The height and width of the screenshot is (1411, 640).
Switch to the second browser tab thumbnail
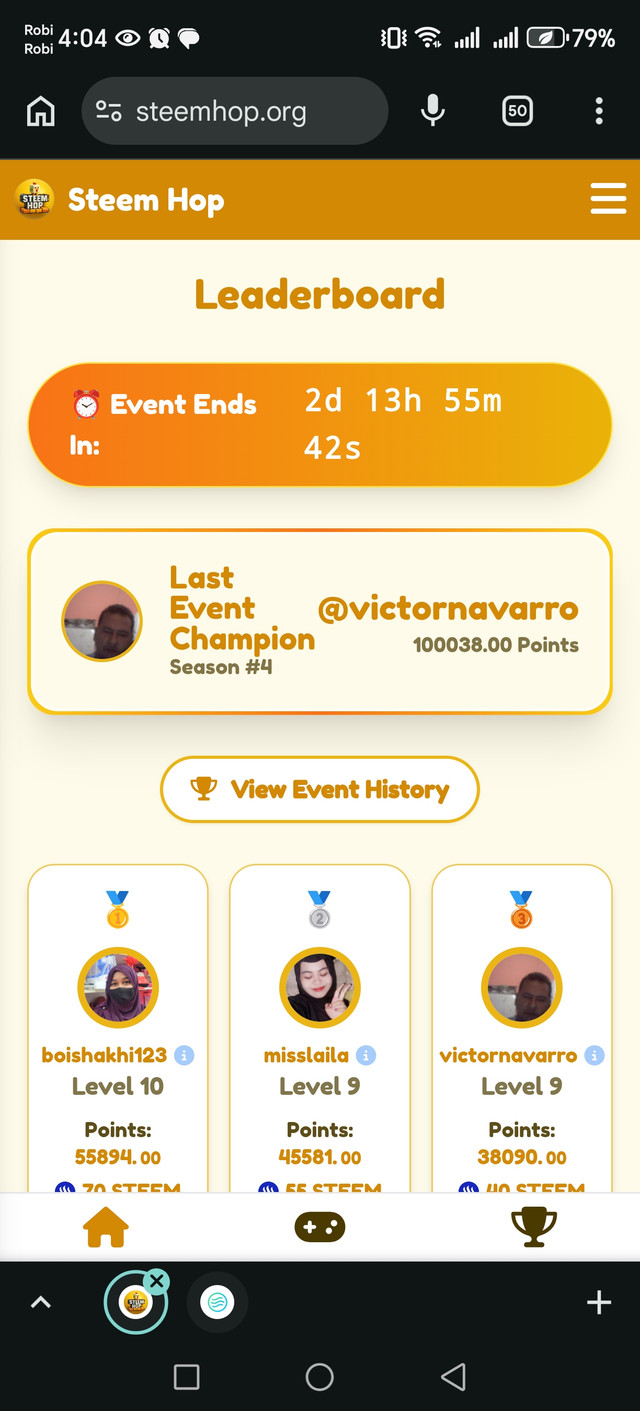(216, 1302)
